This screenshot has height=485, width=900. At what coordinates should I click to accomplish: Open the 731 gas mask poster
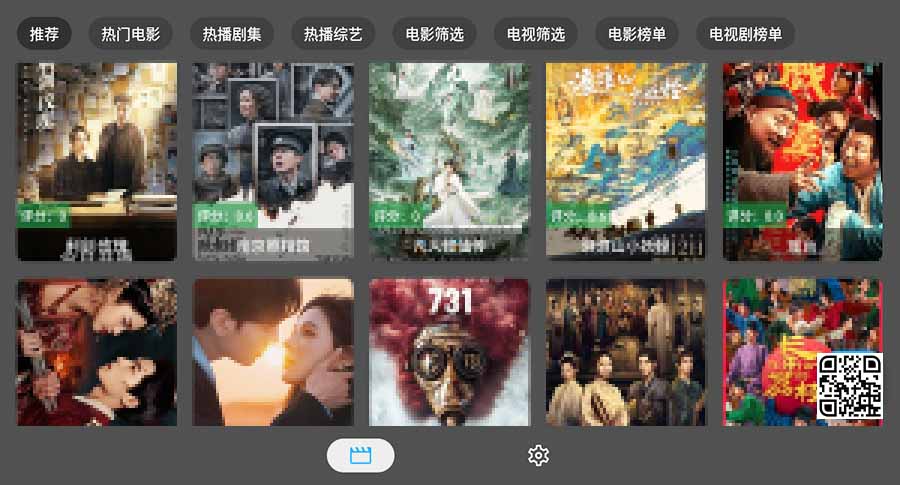click(x=449, y=352)
